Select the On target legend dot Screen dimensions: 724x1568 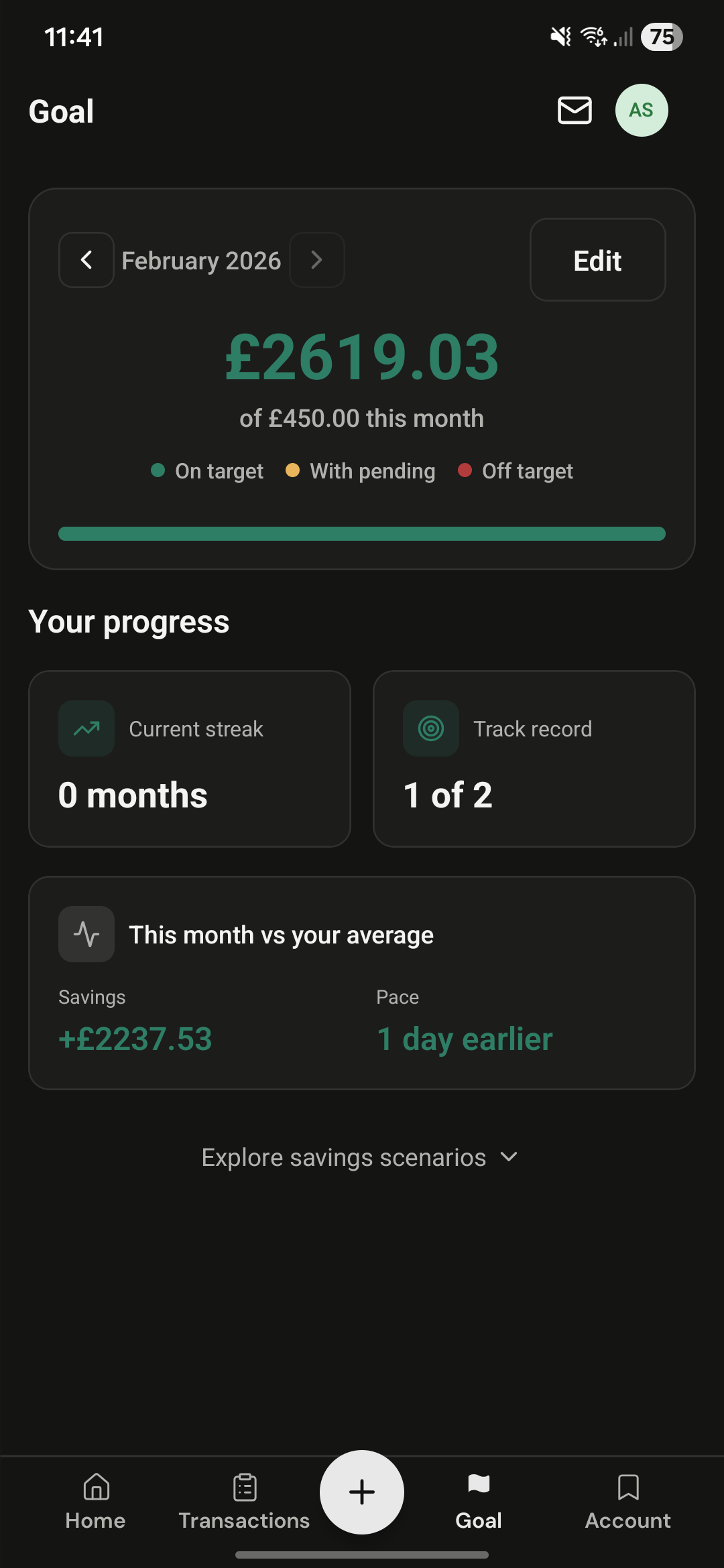pyautogui.click(x=158, y=471)
